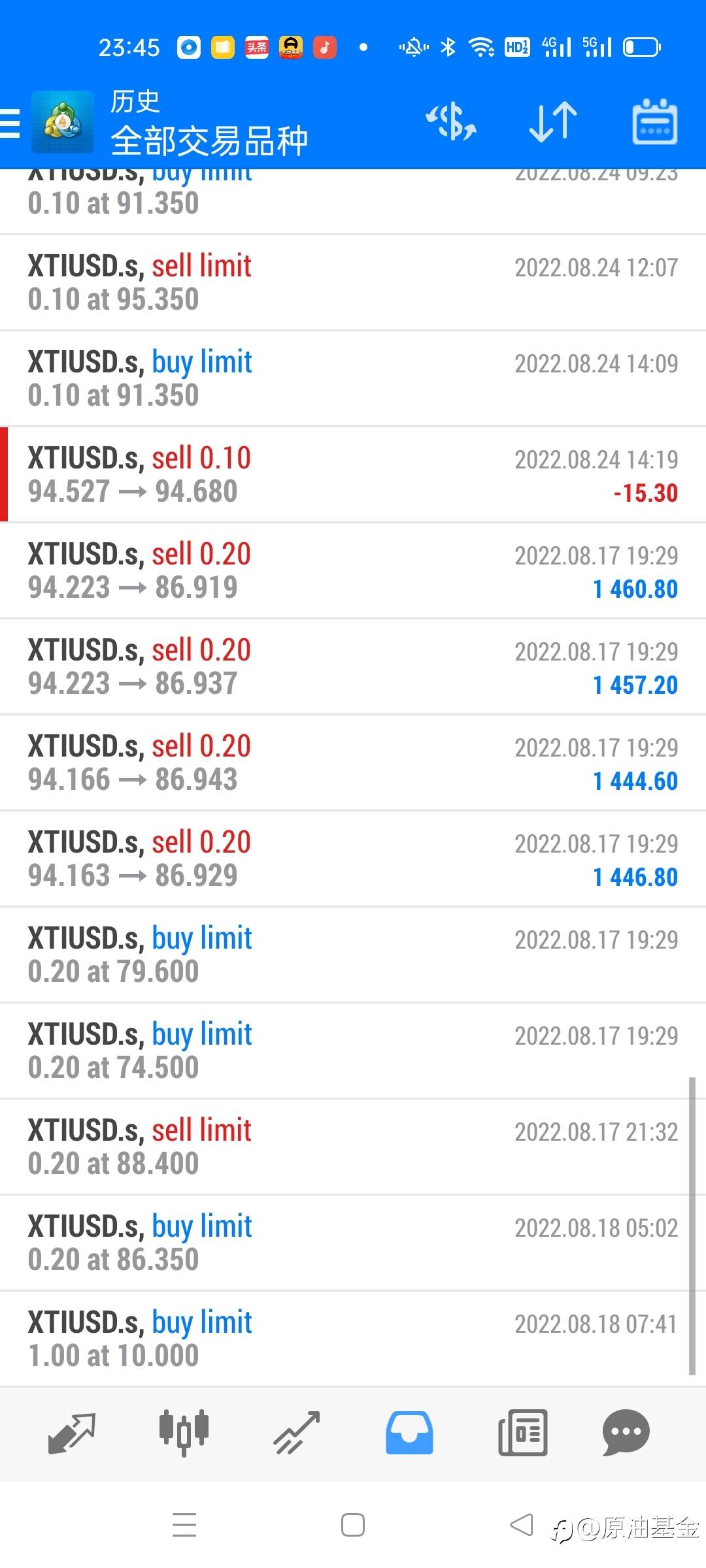Switch to the quotes arrows tab
Image resolution: width=706 pixels, height=1568 pixels.
[x=72, y=1433]
